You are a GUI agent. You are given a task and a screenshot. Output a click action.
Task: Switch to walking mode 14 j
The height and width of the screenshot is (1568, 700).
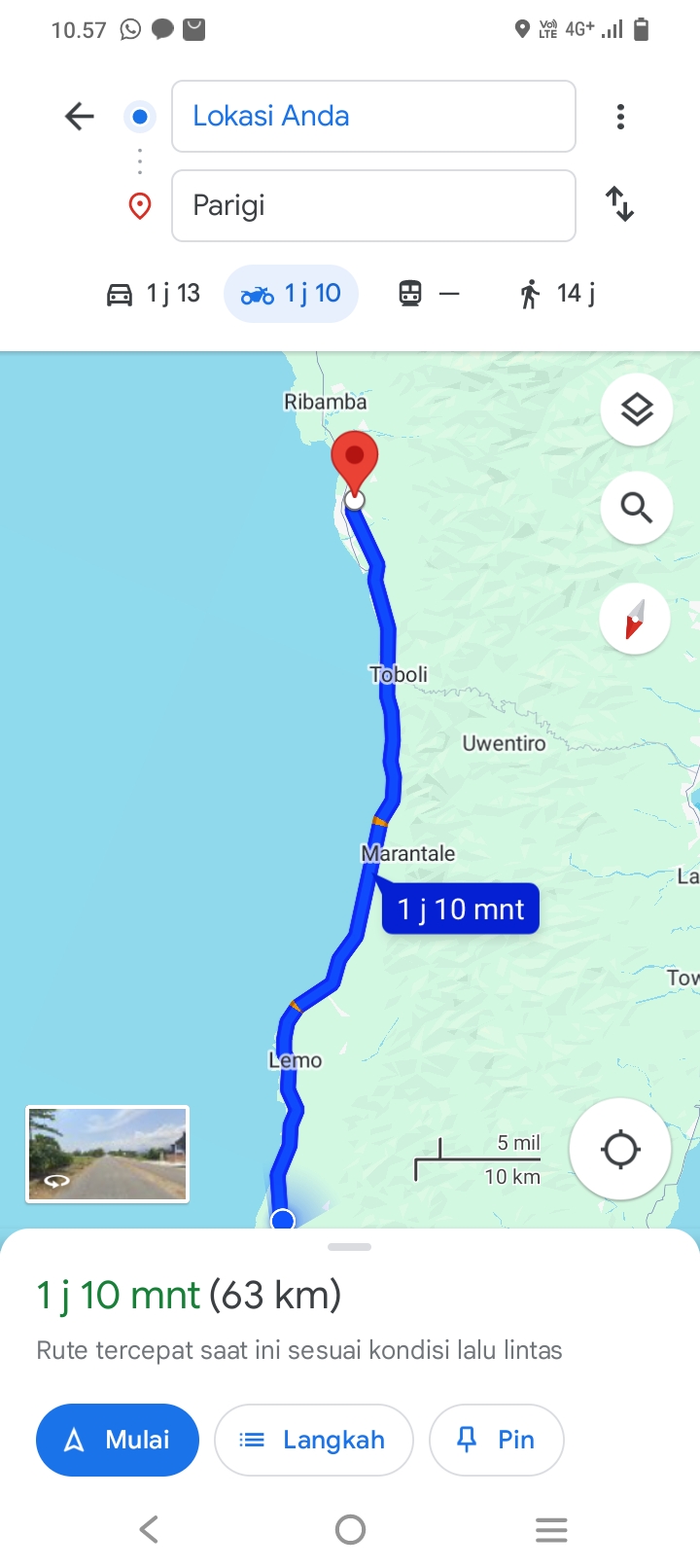click(x=556, y=294)
